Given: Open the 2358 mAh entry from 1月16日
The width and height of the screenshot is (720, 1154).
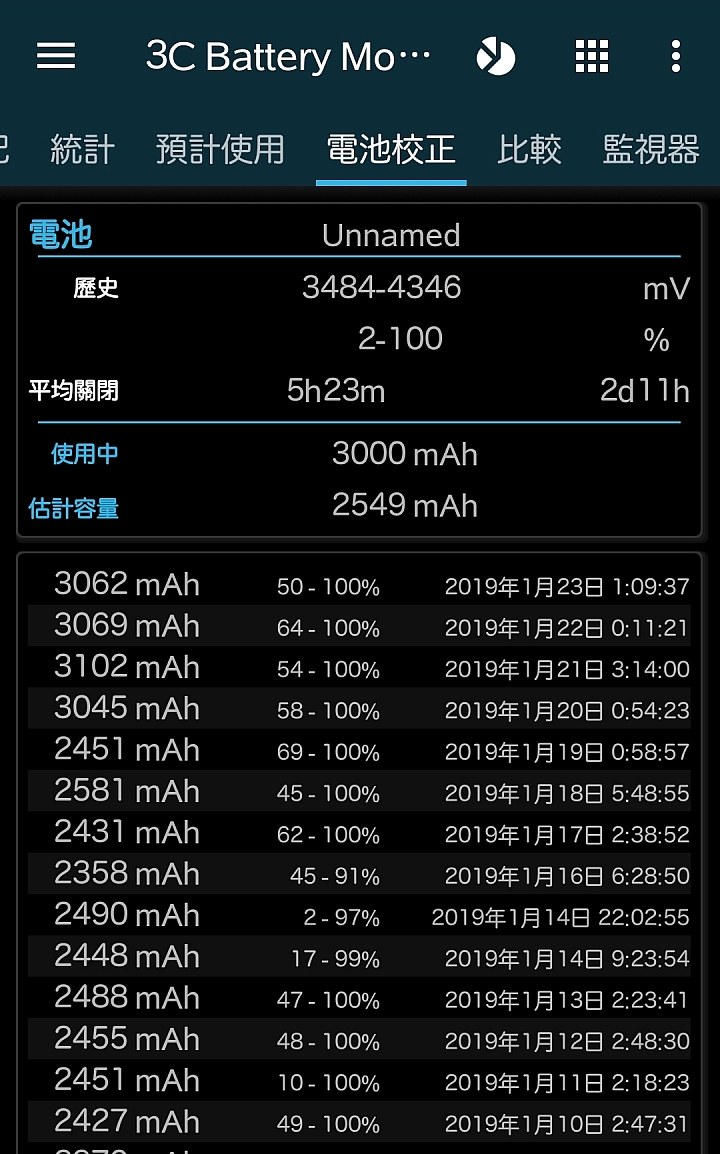Looking at the screenshot, I should [359, 874].
